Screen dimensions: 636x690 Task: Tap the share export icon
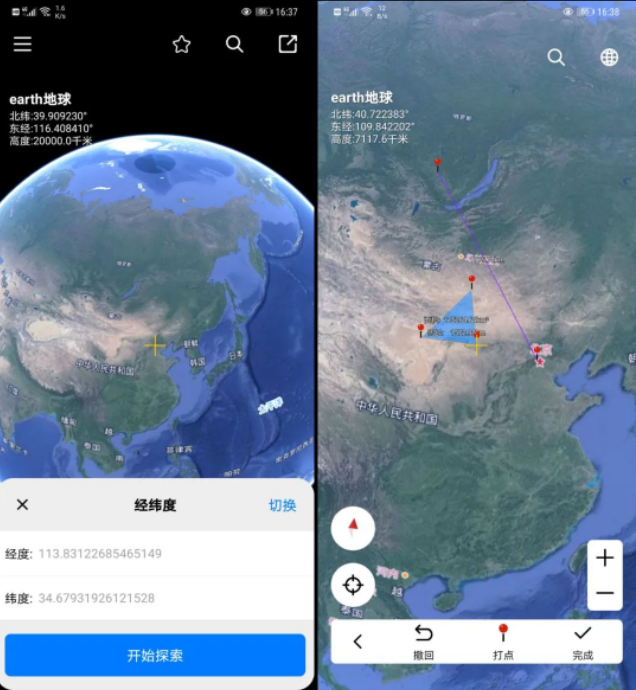coord(287,44)
